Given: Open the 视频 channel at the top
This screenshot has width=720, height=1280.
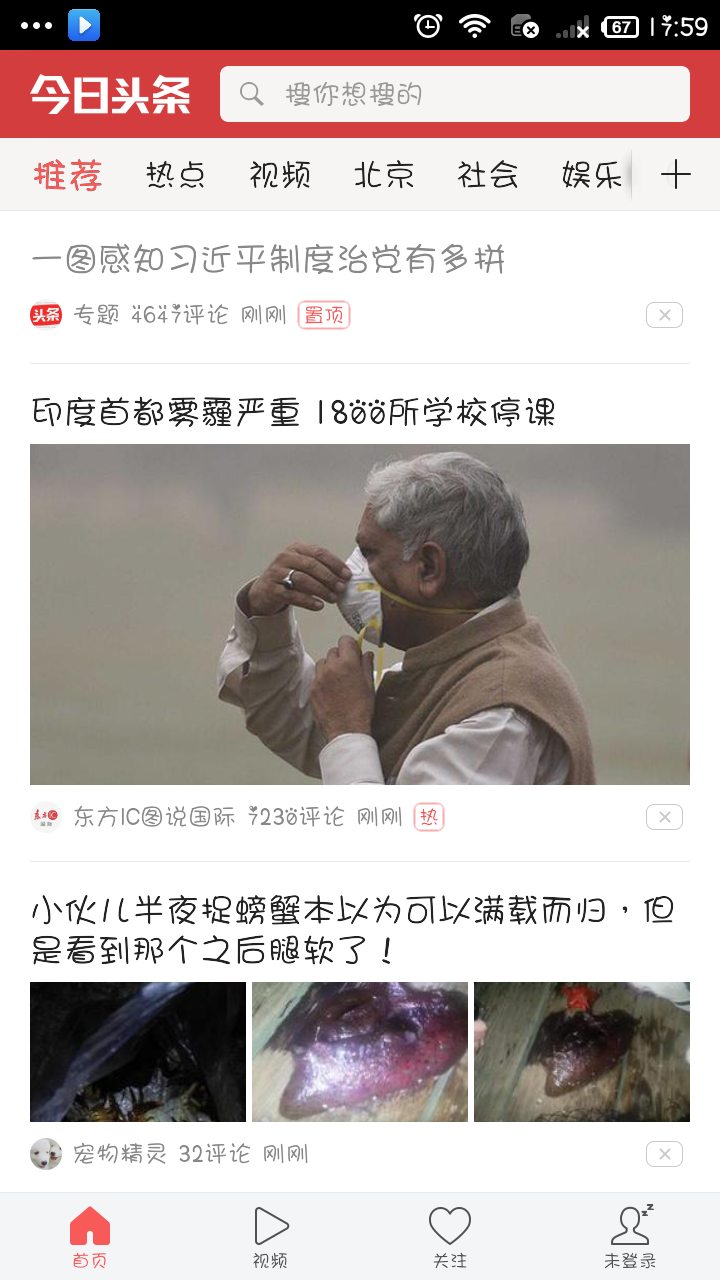Looking at the screenshot, I should pyautogui.click(x=280, y=176).
